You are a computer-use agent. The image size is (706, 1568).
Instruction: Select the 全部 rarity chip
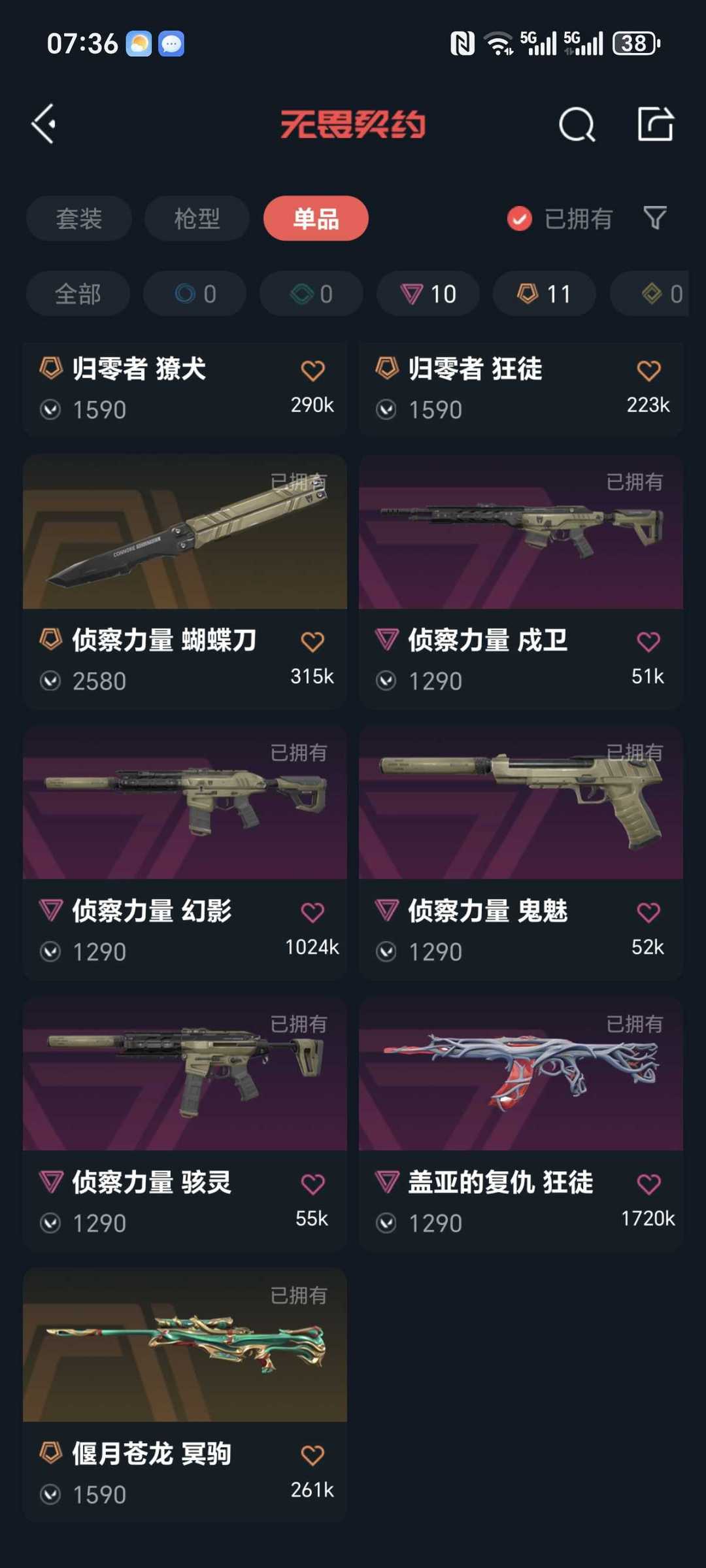78,294
